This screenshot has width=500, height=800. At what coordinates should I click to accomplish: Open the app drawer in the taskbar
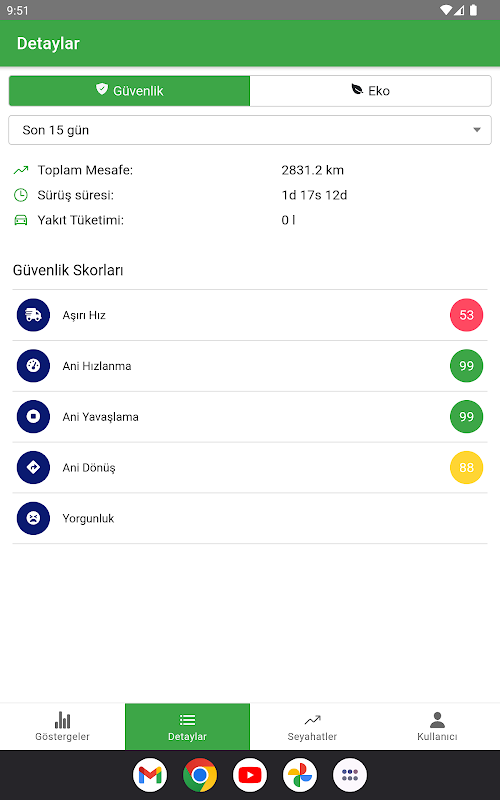[350, 775]
